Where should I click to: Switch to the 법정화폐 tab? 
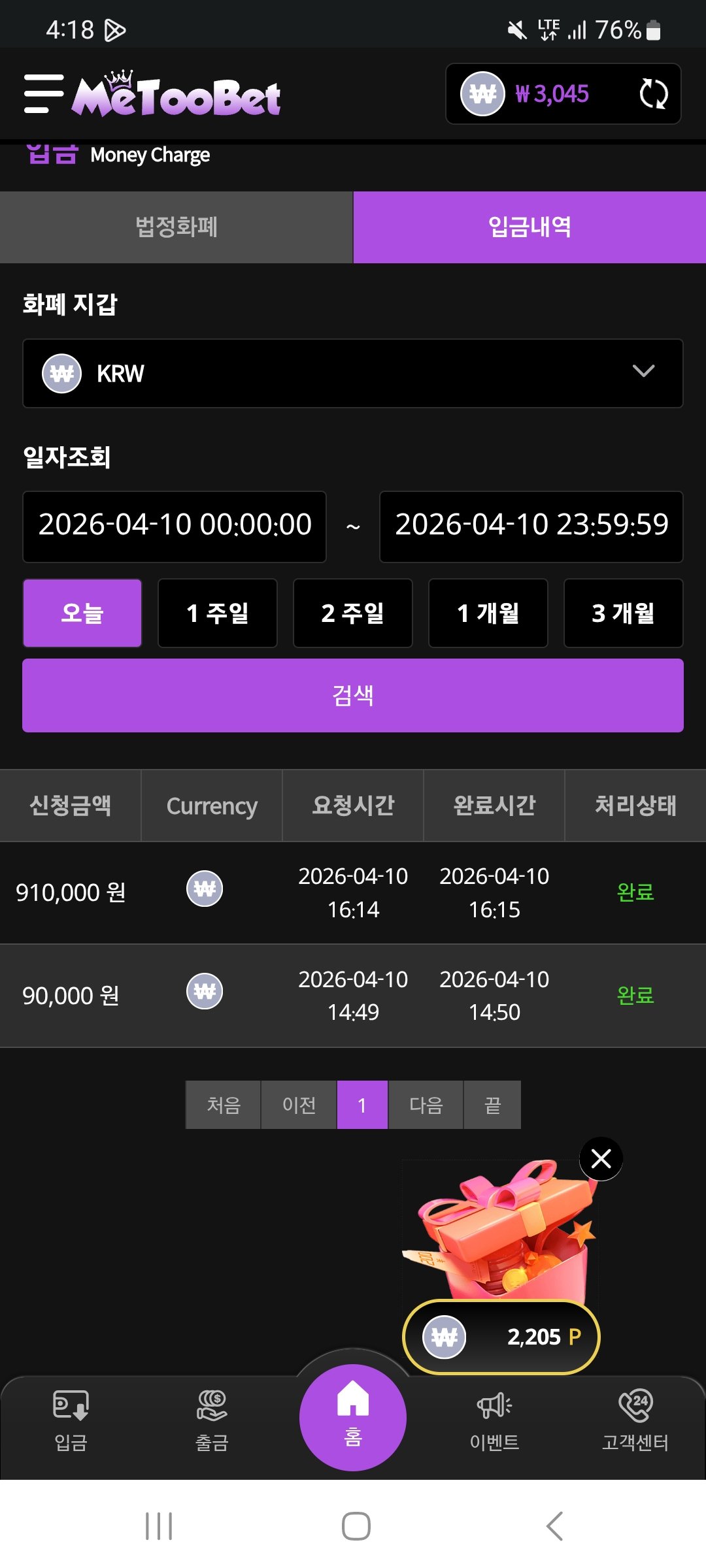pos(176,227)
